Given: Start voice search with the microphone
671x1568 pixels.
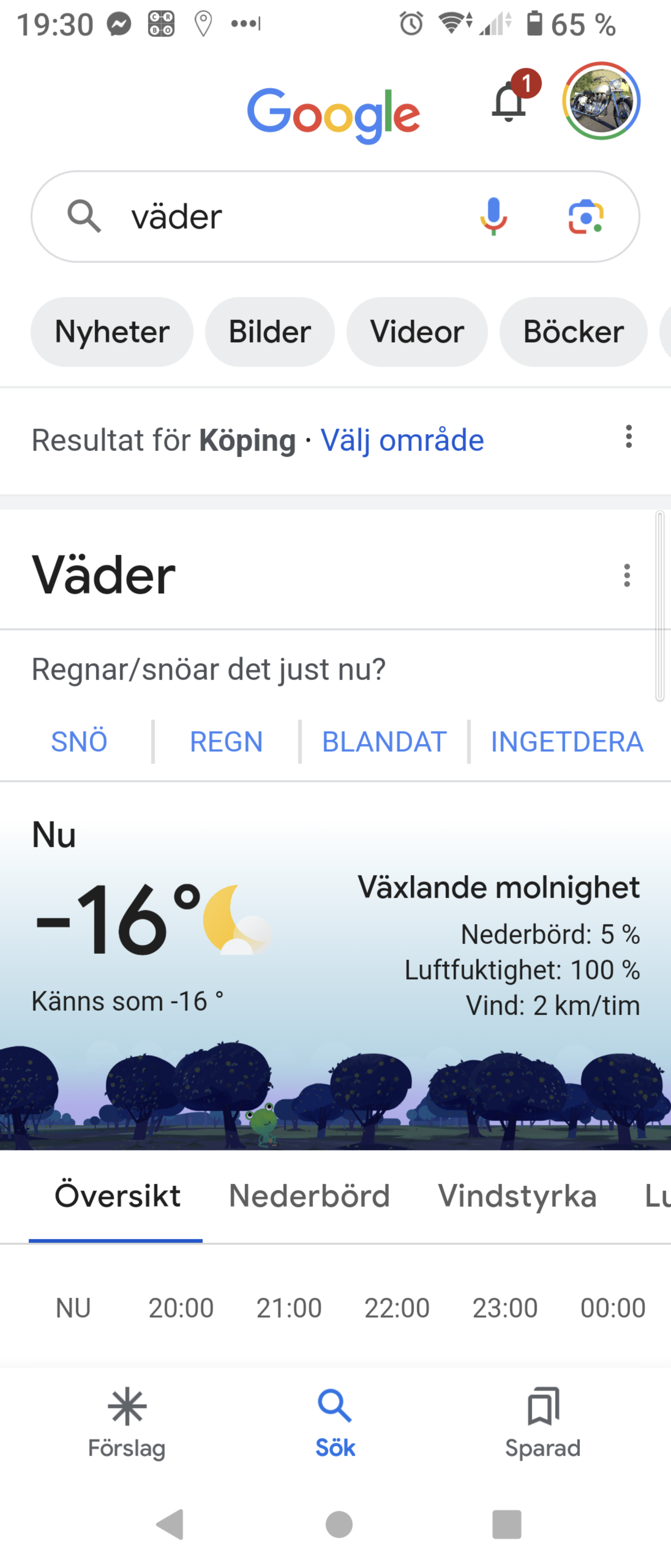Looking at the screenshot, I should [493, 216].
